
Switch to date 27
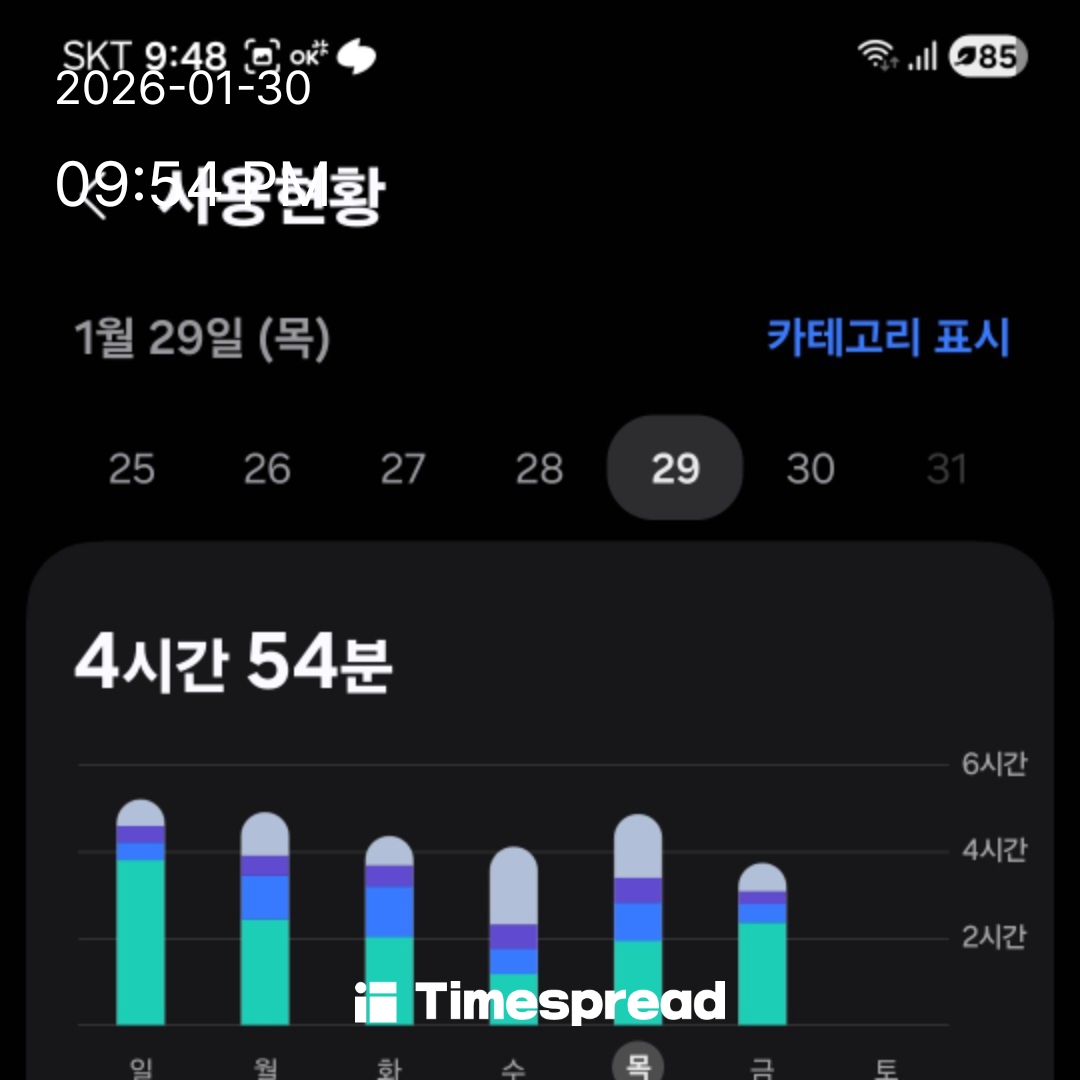coord(403,468)
